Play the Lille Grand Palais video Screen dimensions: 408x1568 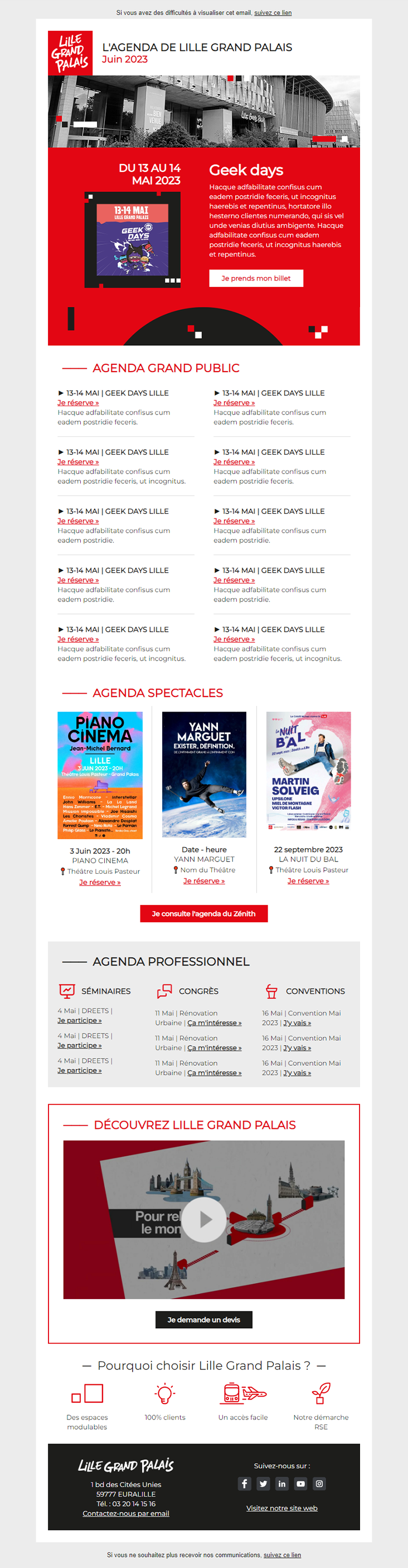[x=203, y=1220]
